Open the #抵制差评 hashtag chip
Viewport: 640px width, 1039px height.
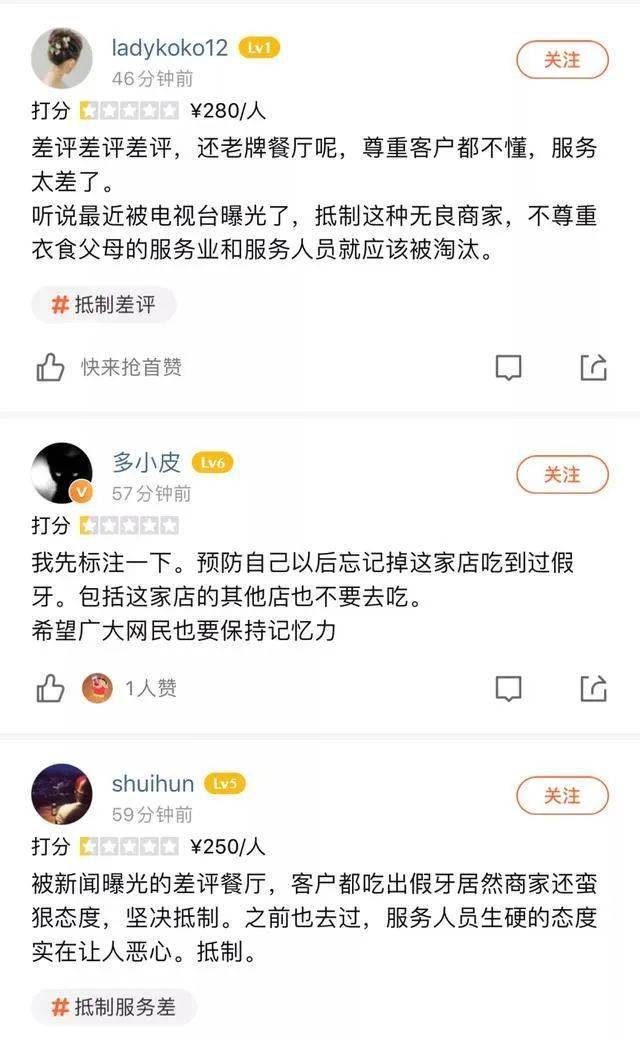[x=104, y=305]
